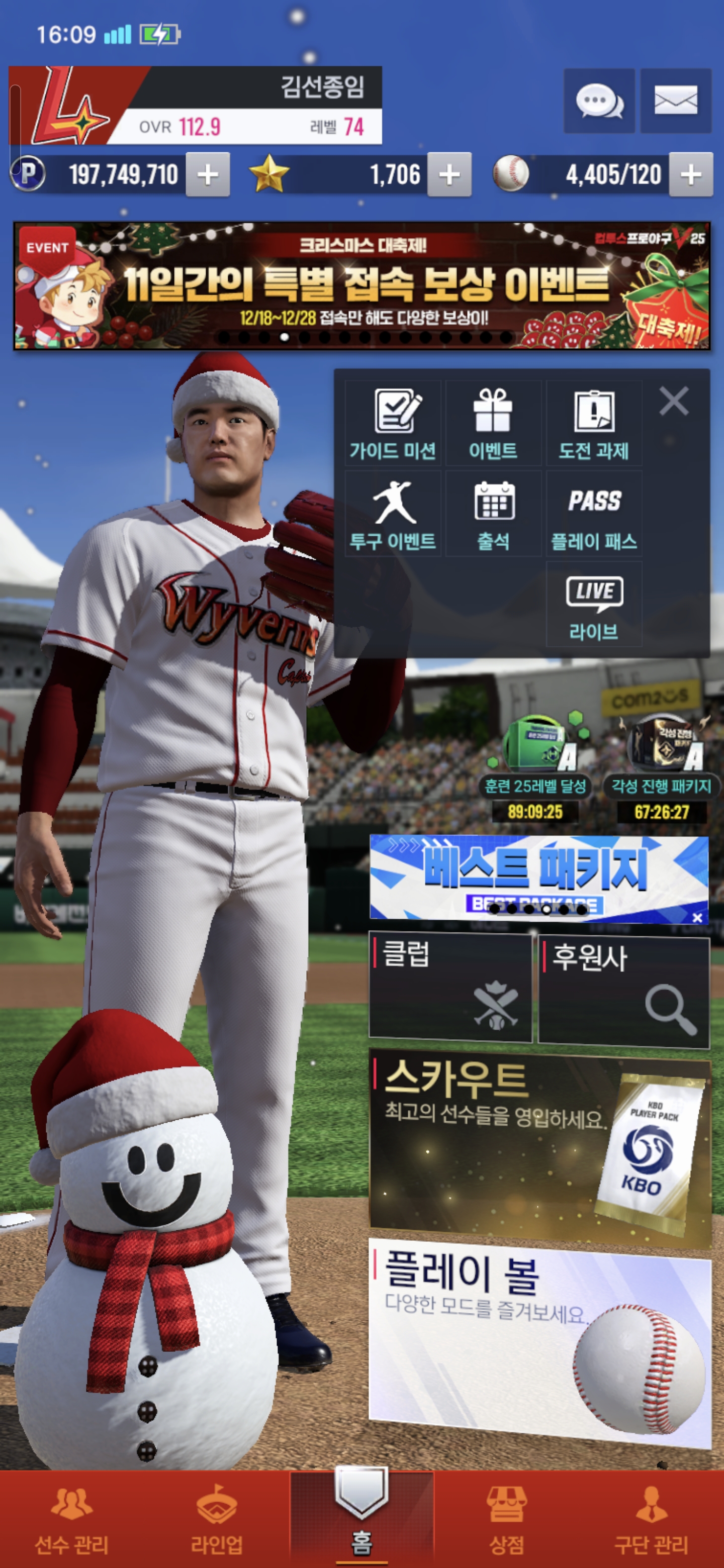Add more points with the plus button

tap(208, 175)
